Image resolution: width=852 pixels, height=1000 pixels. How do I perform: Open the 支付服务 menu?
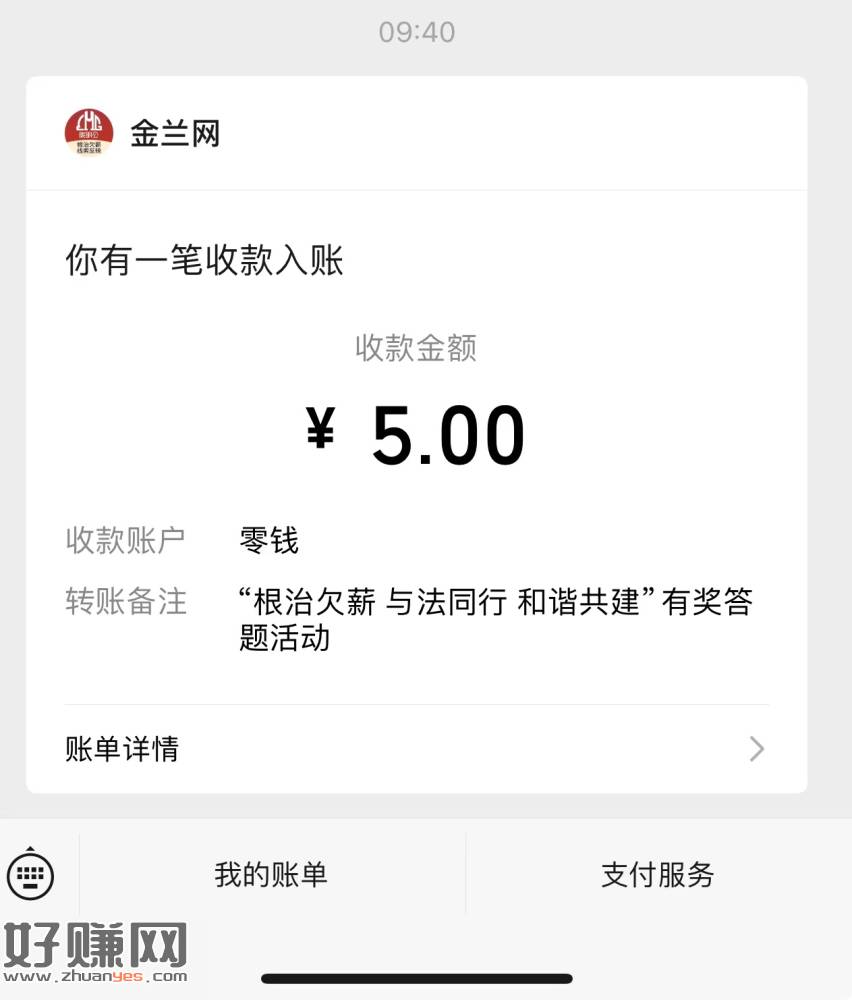(657, 875)
